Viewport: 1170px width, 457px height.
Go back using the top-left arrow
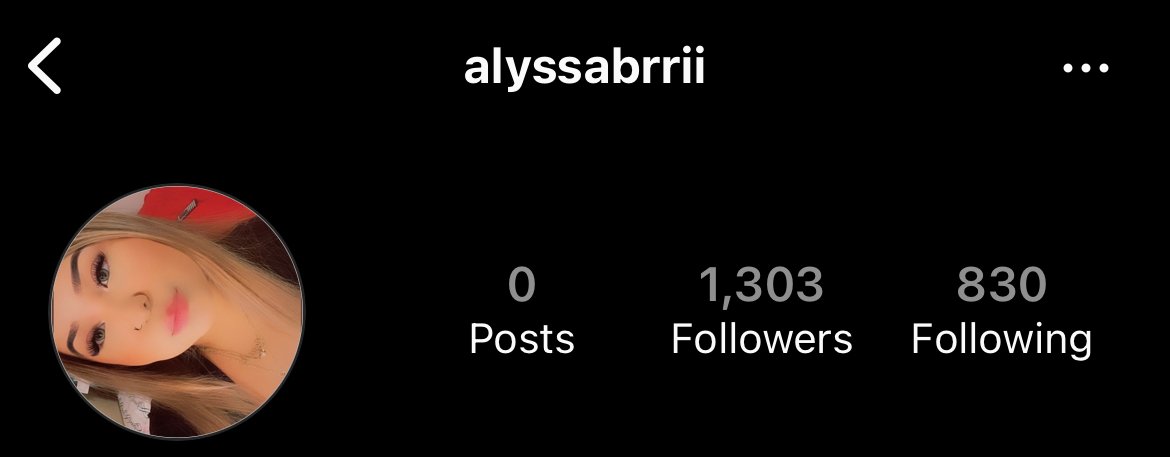point(45,69)
